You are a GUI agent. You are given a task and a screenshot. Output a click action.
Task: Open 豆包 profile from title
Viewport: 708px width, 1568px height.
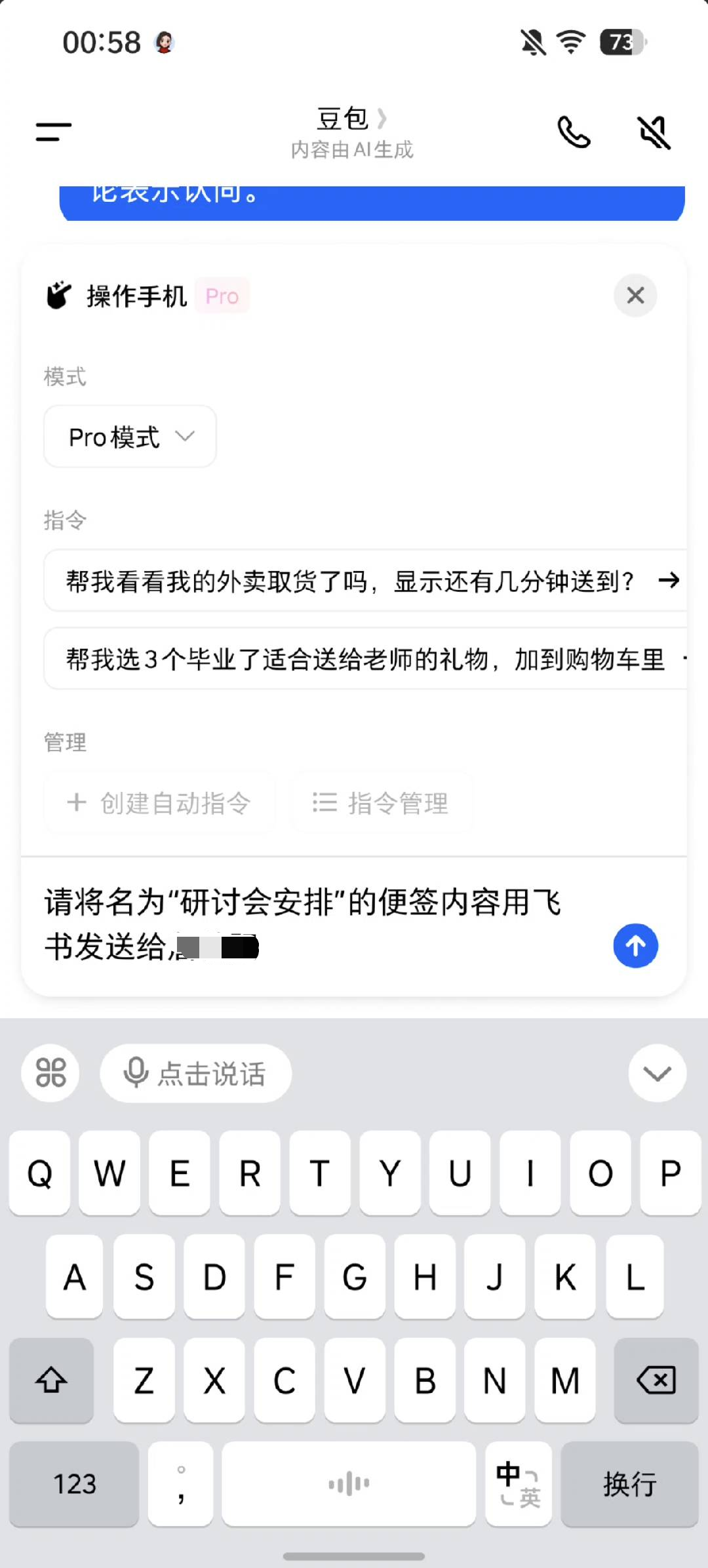pos(351,119)
